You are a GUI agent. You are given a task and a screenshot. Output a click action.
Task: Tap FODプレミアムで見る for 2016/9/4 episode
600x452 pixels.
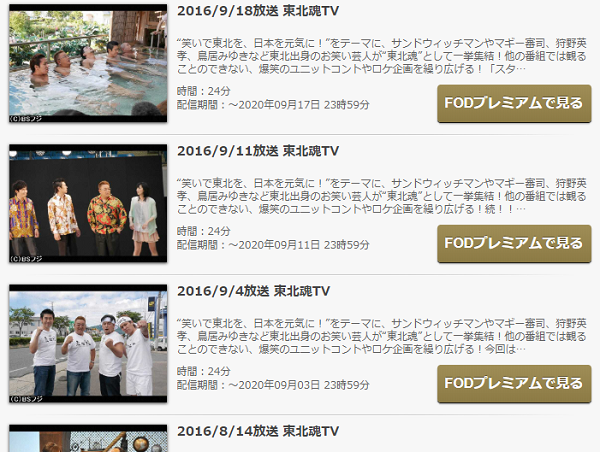pyautogui.click(x=514, y=383)
